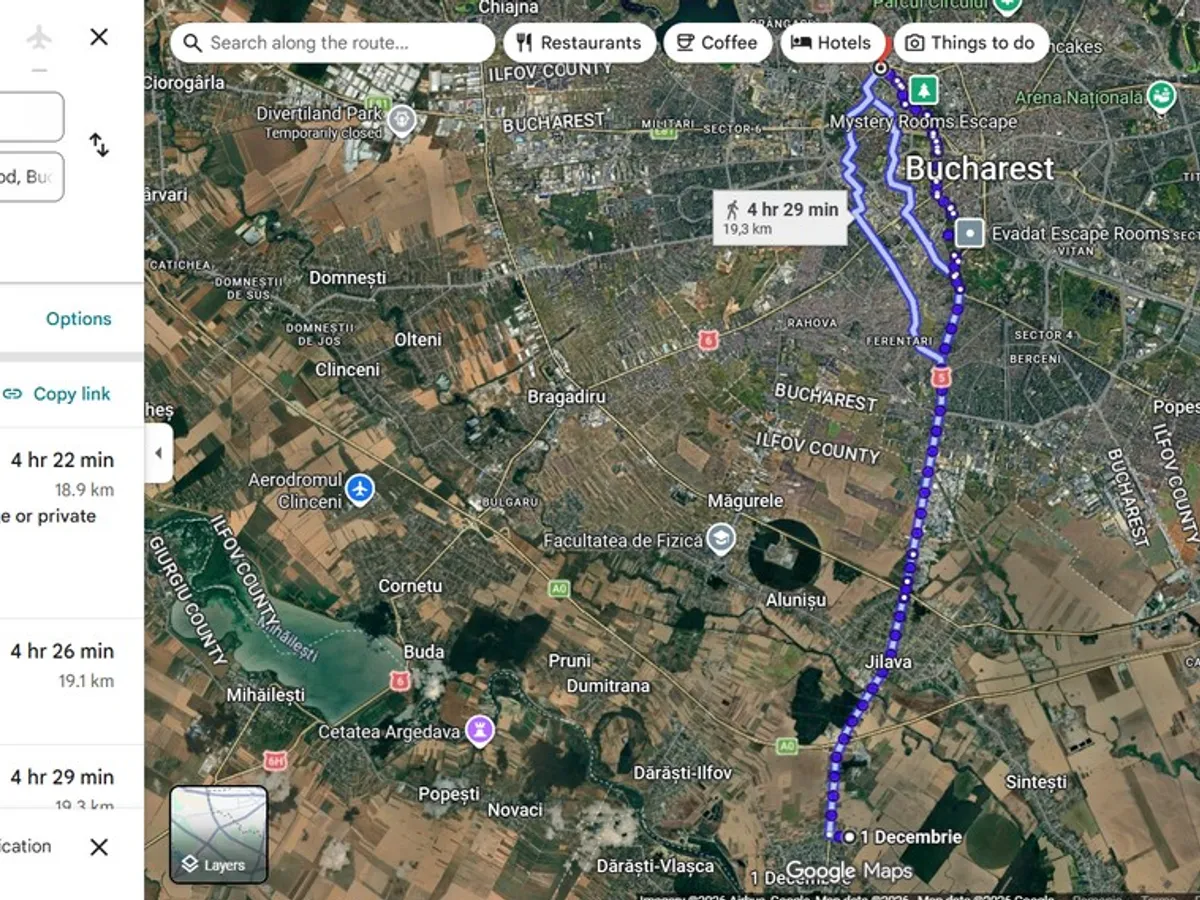Tap the Things to do chip
This screenshot has height=900, width=1200.
click(969, 43)
